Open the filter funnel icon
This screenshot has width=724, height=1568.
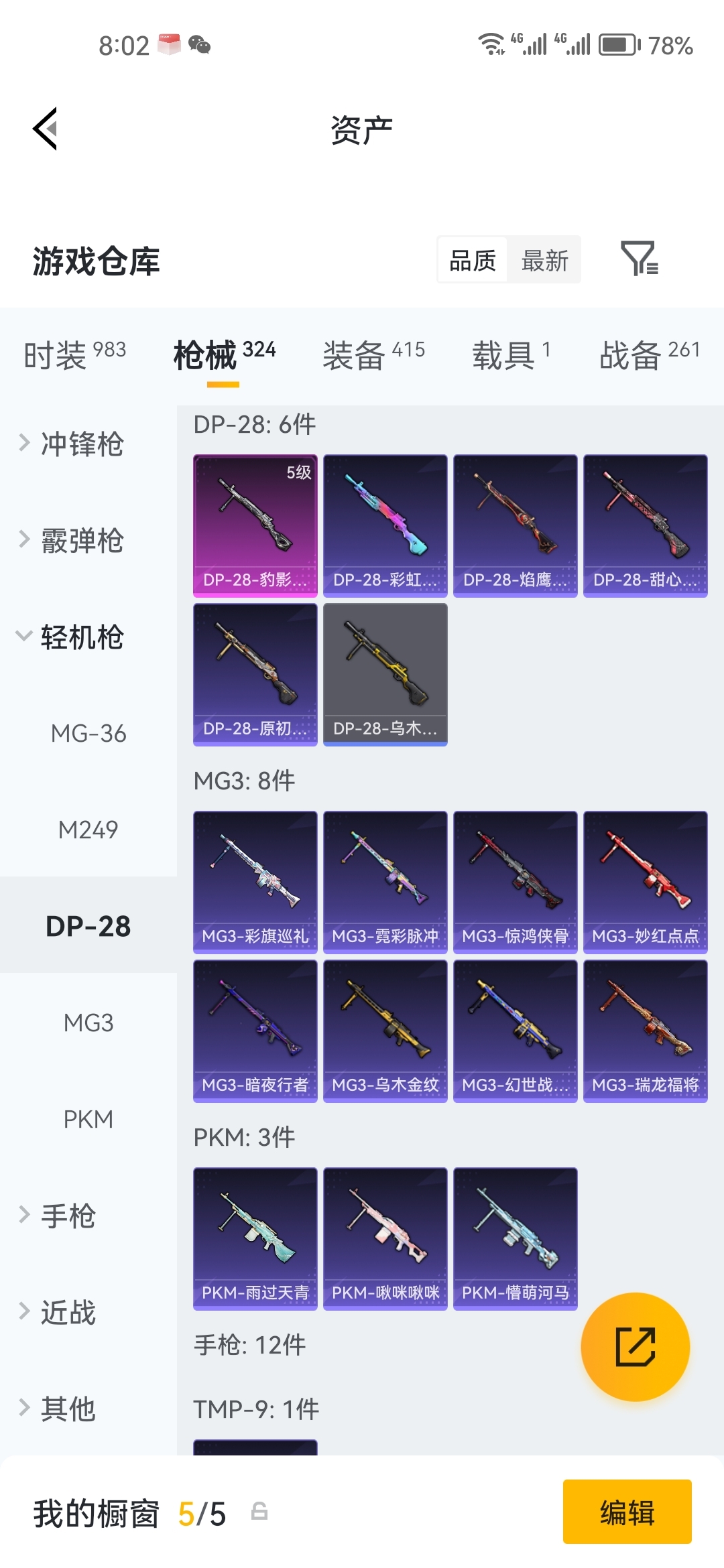(x=640, y=259)
